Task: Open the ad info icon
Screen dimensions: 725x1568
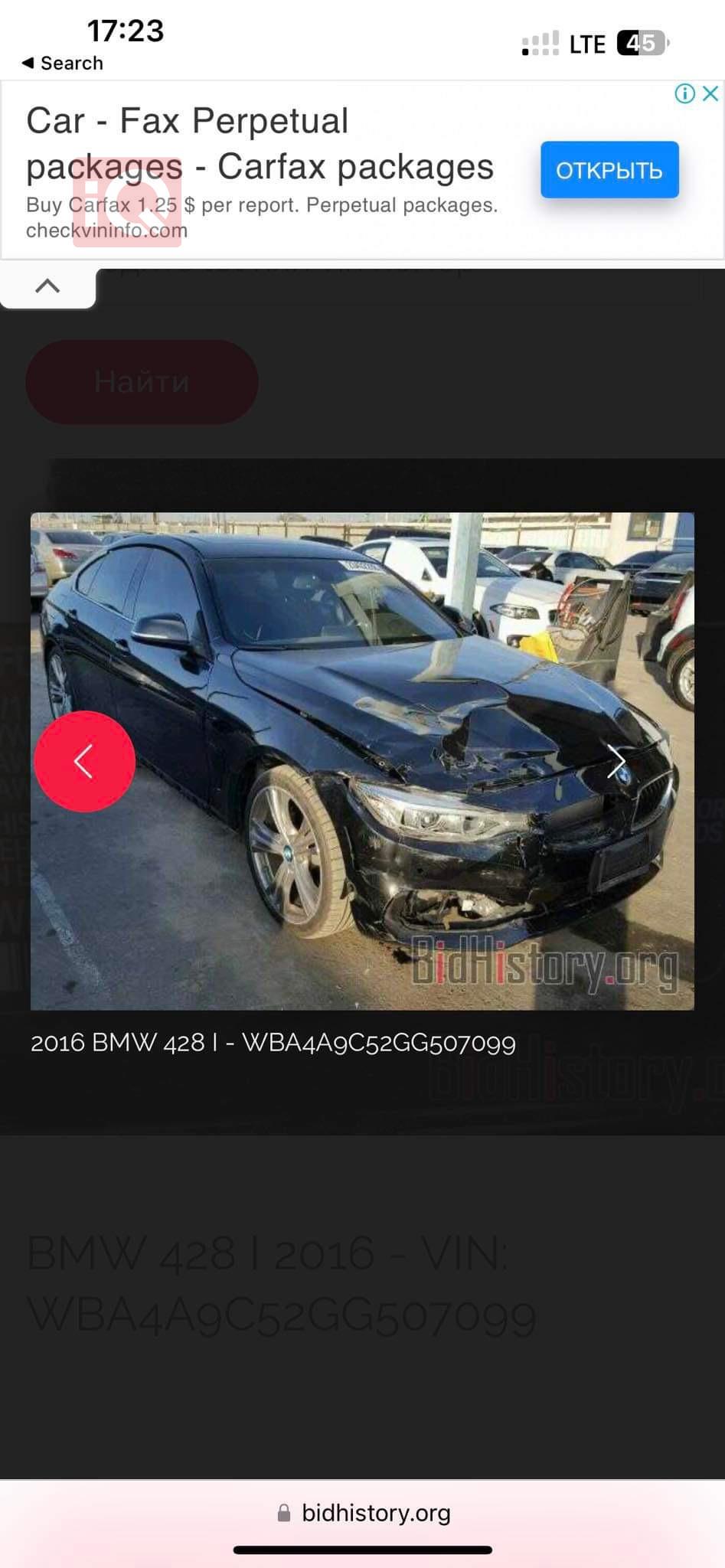Action: 684,93
